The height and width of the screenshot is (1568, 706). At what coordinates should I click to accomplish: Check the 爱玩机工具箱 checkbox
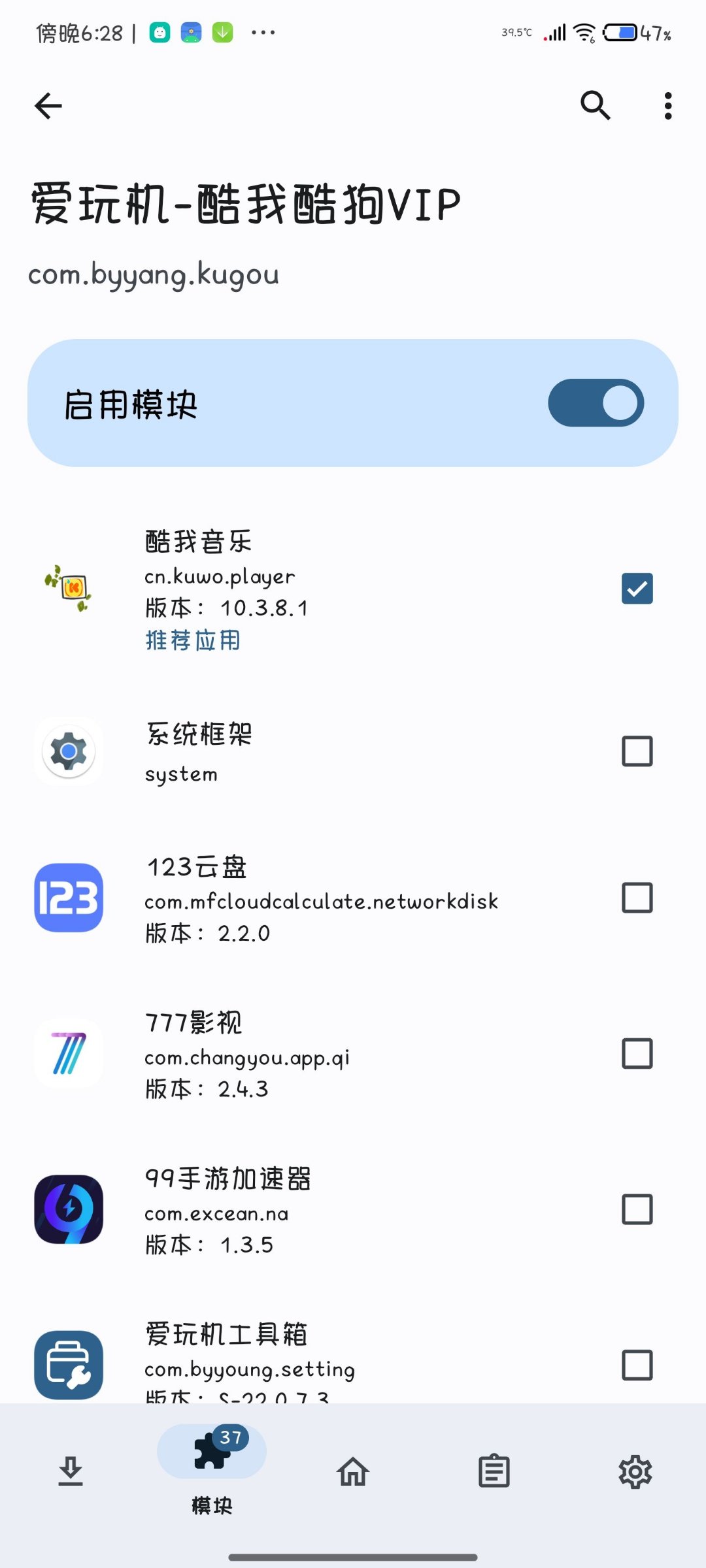point(637,1365)
